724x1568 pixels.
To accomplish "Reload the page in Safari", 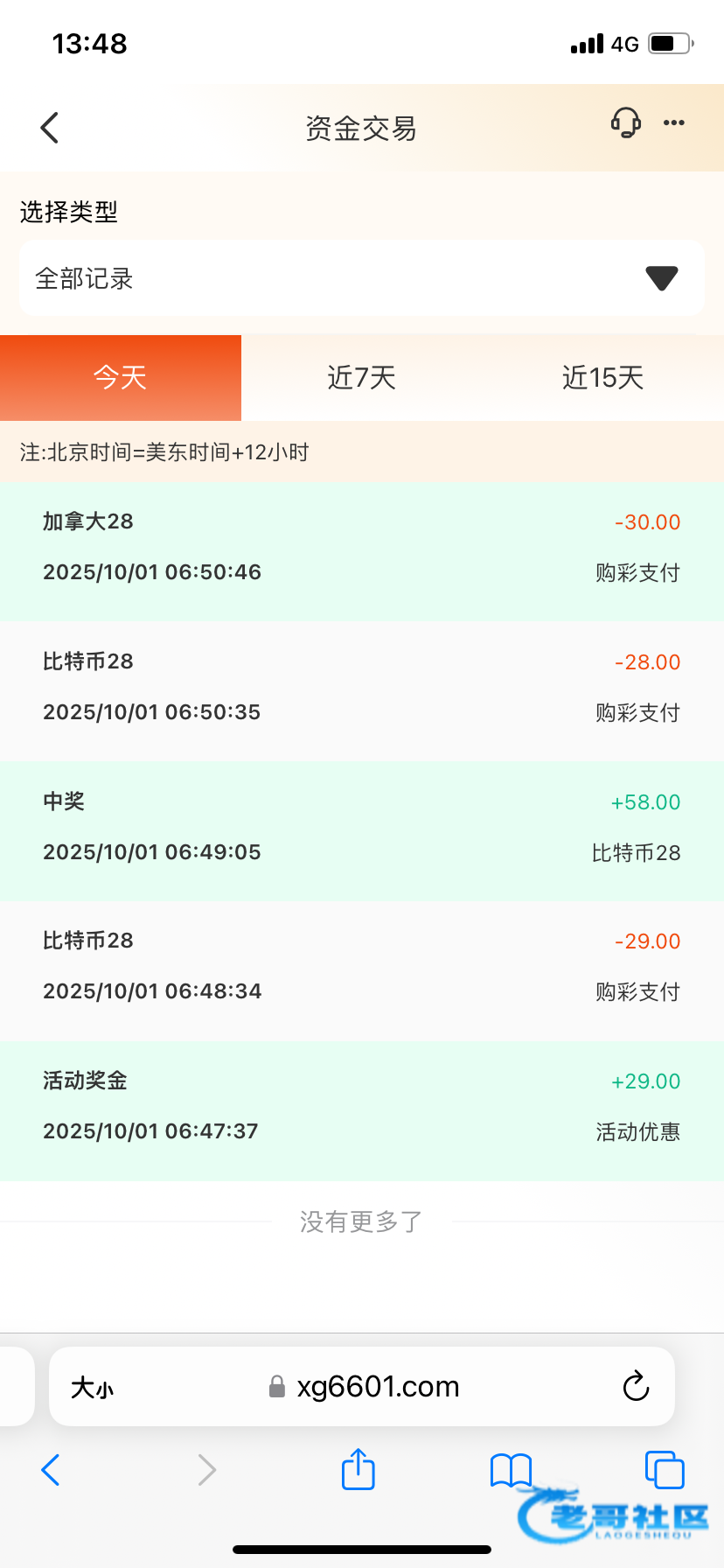I will click(x=636, y=1386).
